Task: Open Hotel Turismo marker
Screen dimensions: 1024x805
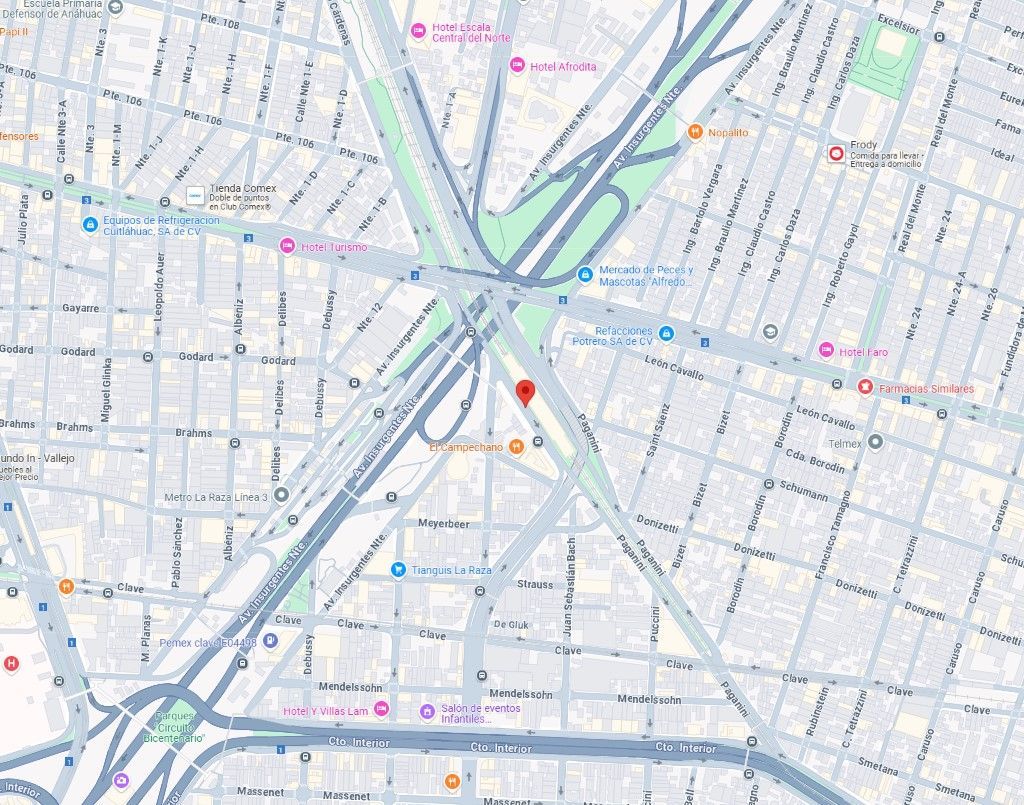Action: pos(287,246)
